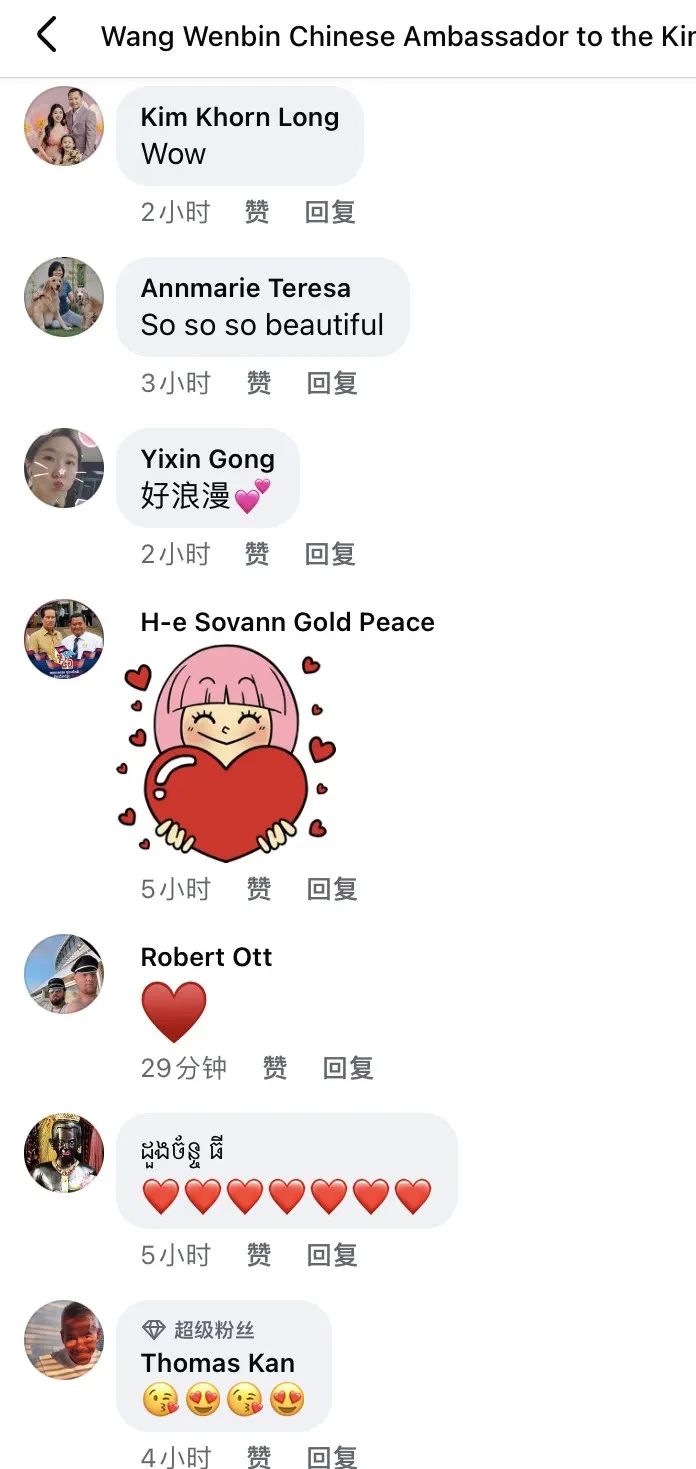696x1469 pixels.
Task: Like Kim Khorn Long's comment
Action: pos(257,212)
